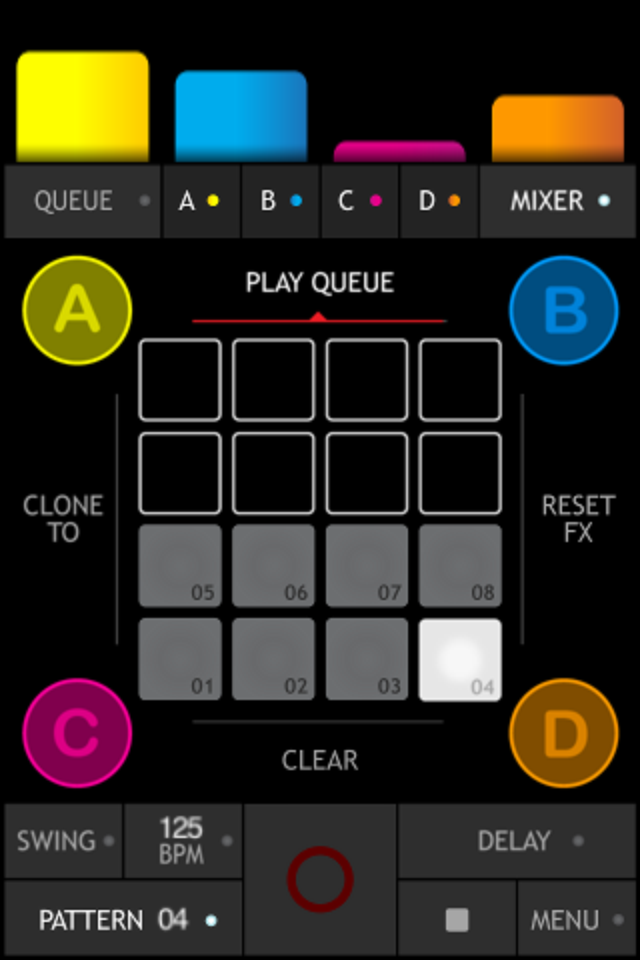Switch to channel A tab
640x960 pixels.
pyautogui.click(x=200, y=201)
